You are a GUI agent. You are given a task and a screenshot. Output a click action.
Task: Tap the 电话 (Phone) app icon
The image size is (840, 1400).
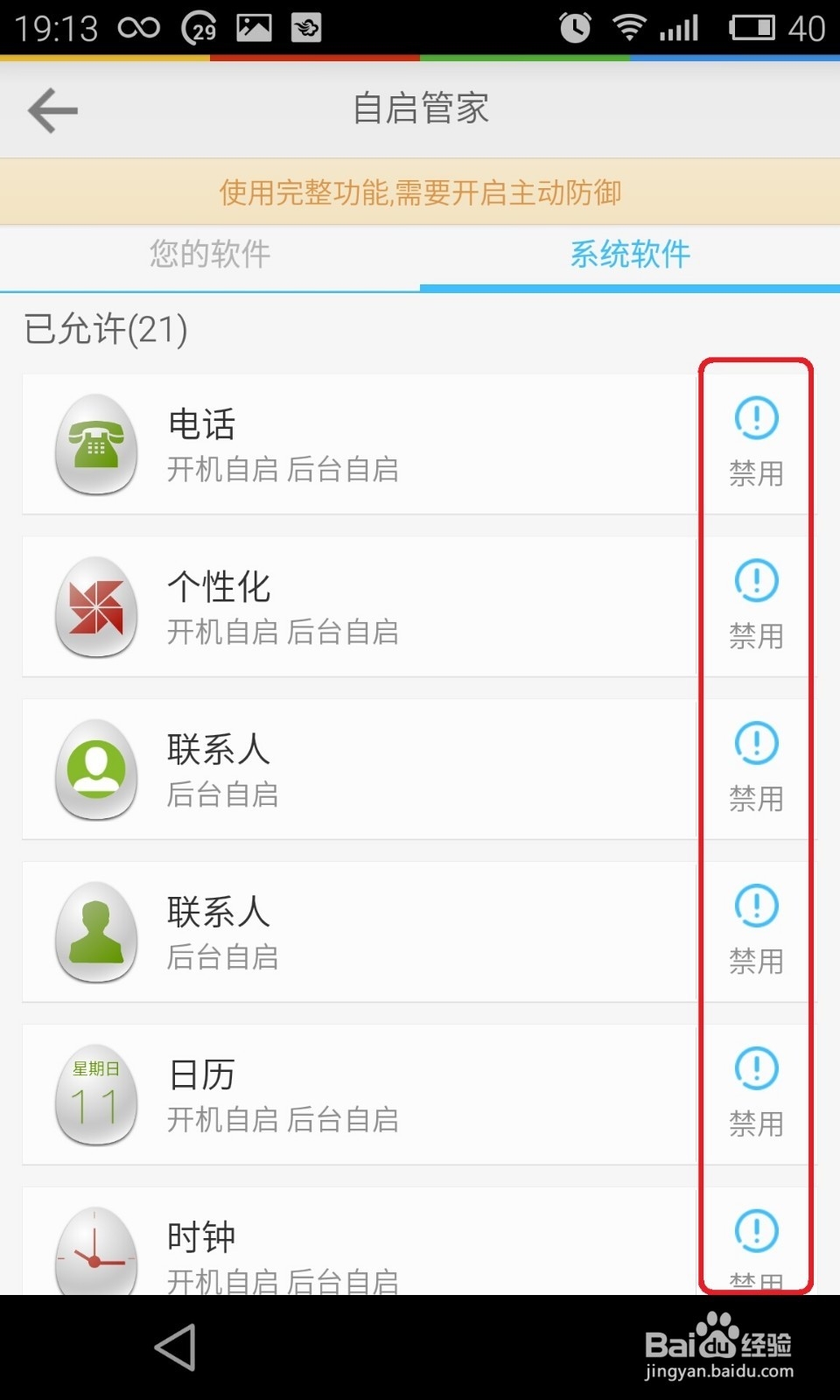(x=96, y=444)
